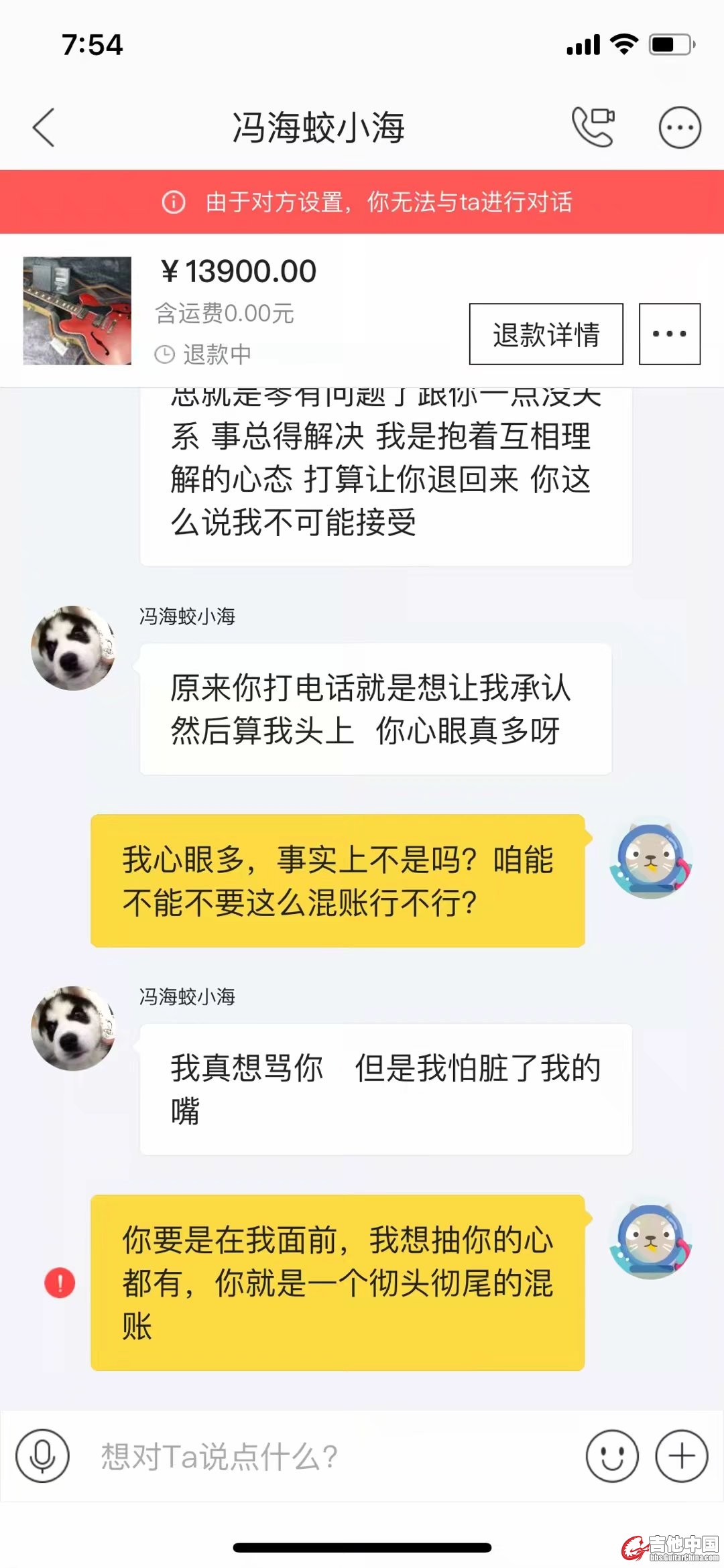This screenshot has height=1568, width=724.
Task: Switch to voice input microphone
Action: (43, 1455)
